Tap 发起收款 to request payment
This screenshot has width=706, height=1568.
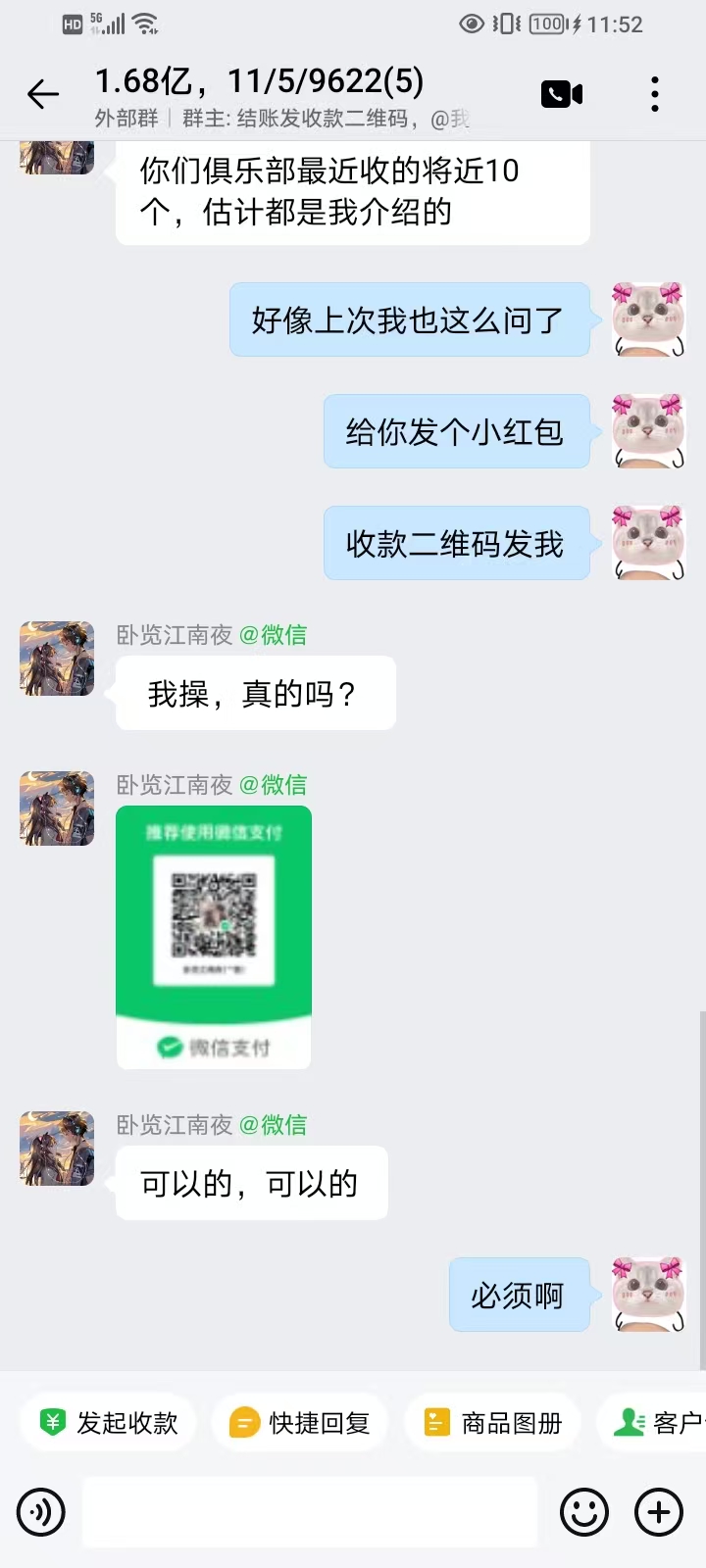(x=109, y=1422)
